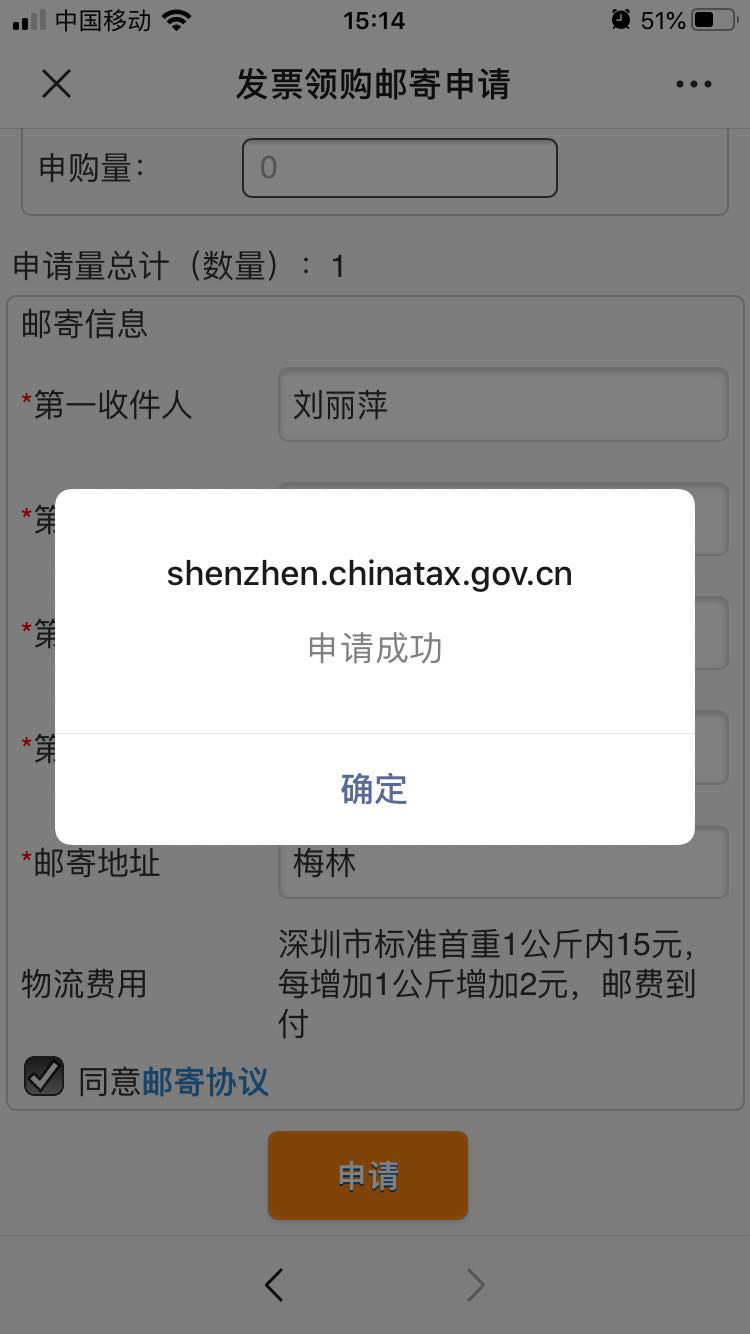Edit the 第一收件人 name field
This screenshot has width=750, height=1334.
click(x=502, y=405)
